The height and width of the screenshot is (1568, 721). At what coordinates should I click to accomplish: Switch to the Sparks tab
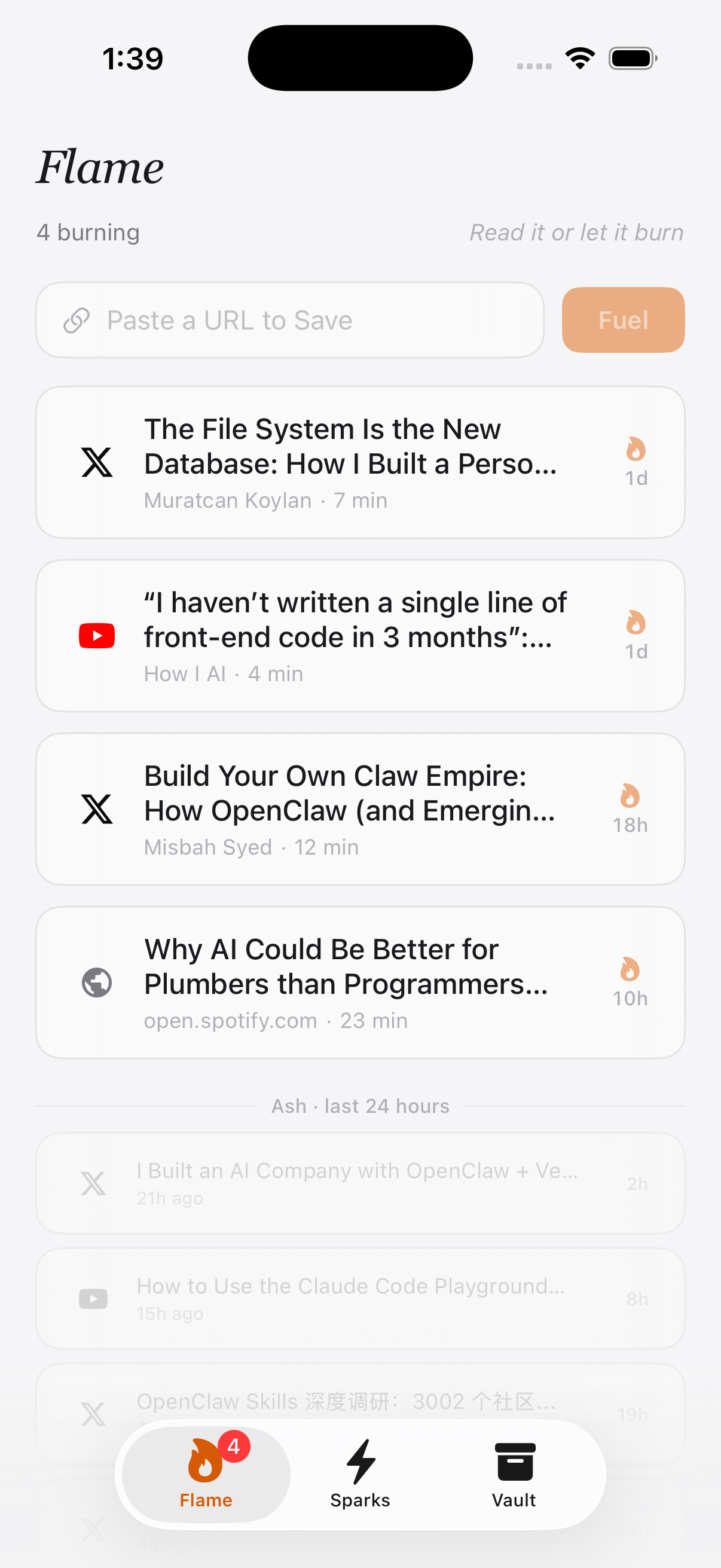359,1473
